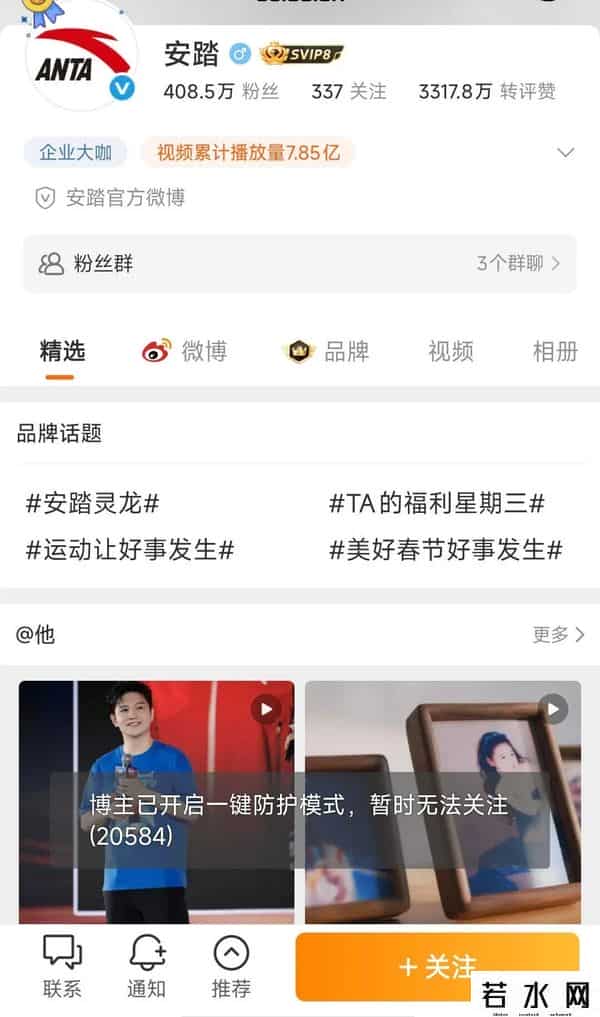Image resolution: width=600 pixels, height=1017 pixels.
Task: Switch to the 精选 tab
Action: 62,351
